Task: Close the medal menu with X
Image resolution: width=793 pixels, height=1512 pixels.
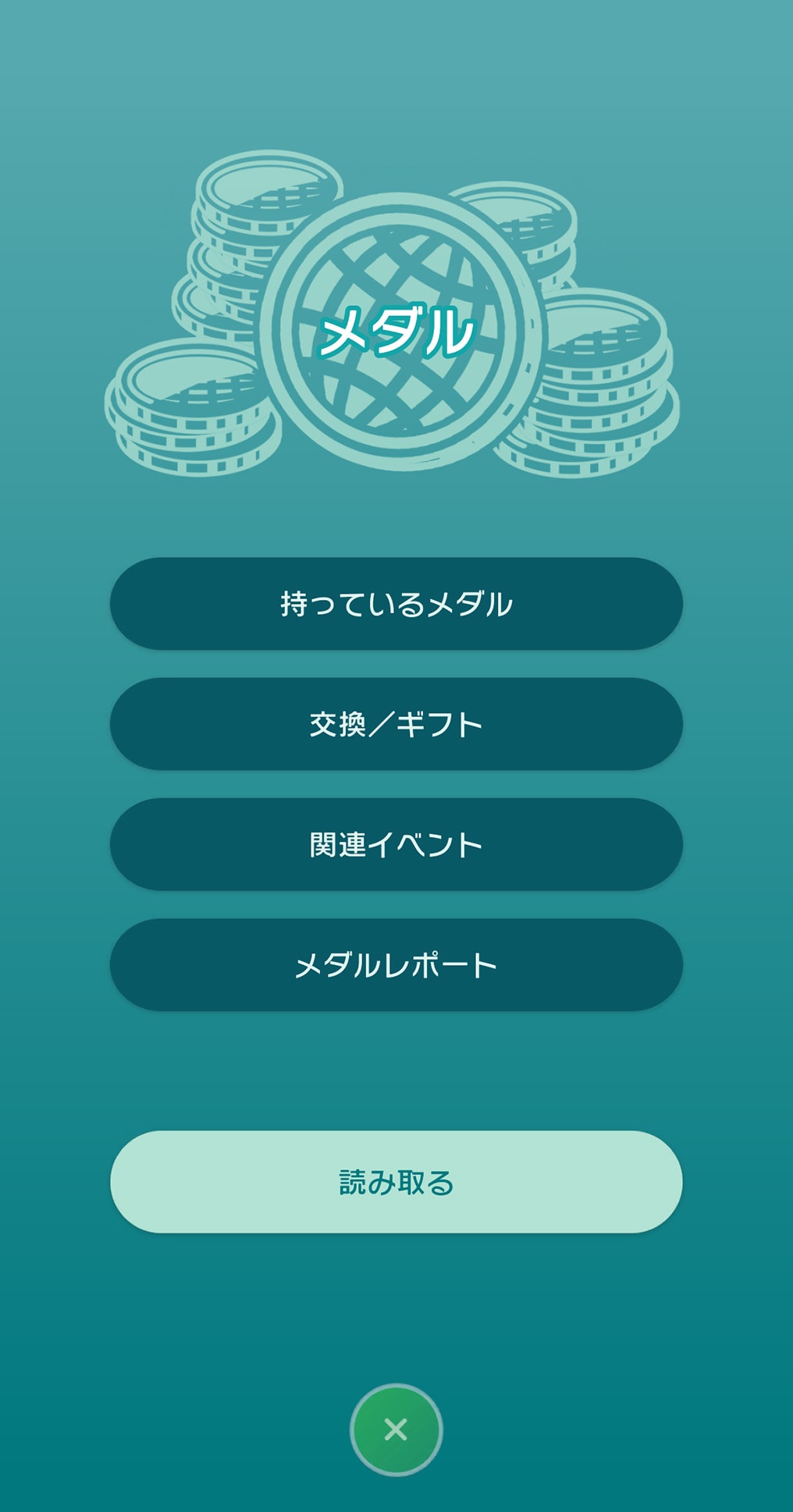Action: [396, 1429]
